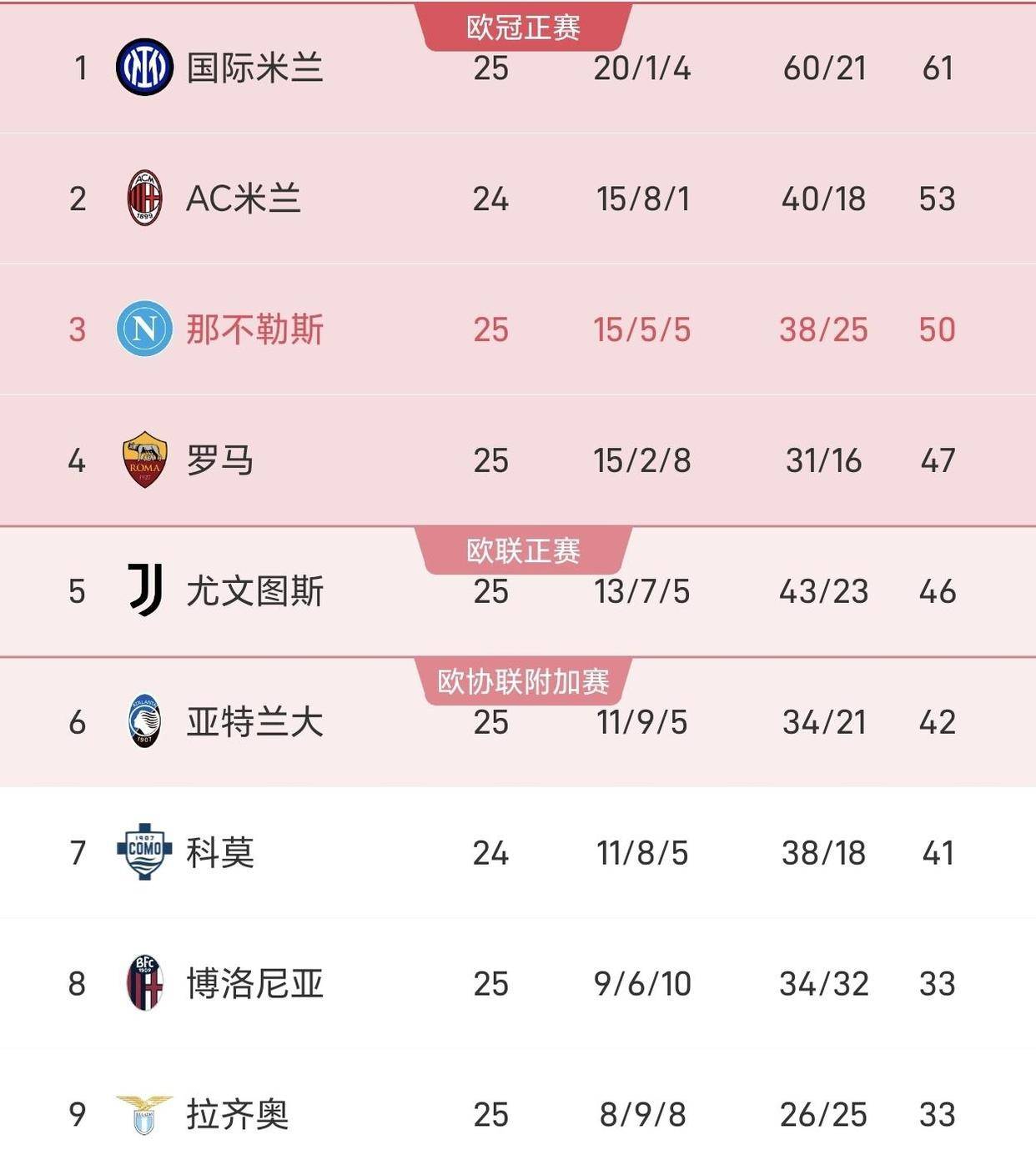Open the highlighted 那不勒斯 row
The image size is (1036, 1175).
point(254,330)
